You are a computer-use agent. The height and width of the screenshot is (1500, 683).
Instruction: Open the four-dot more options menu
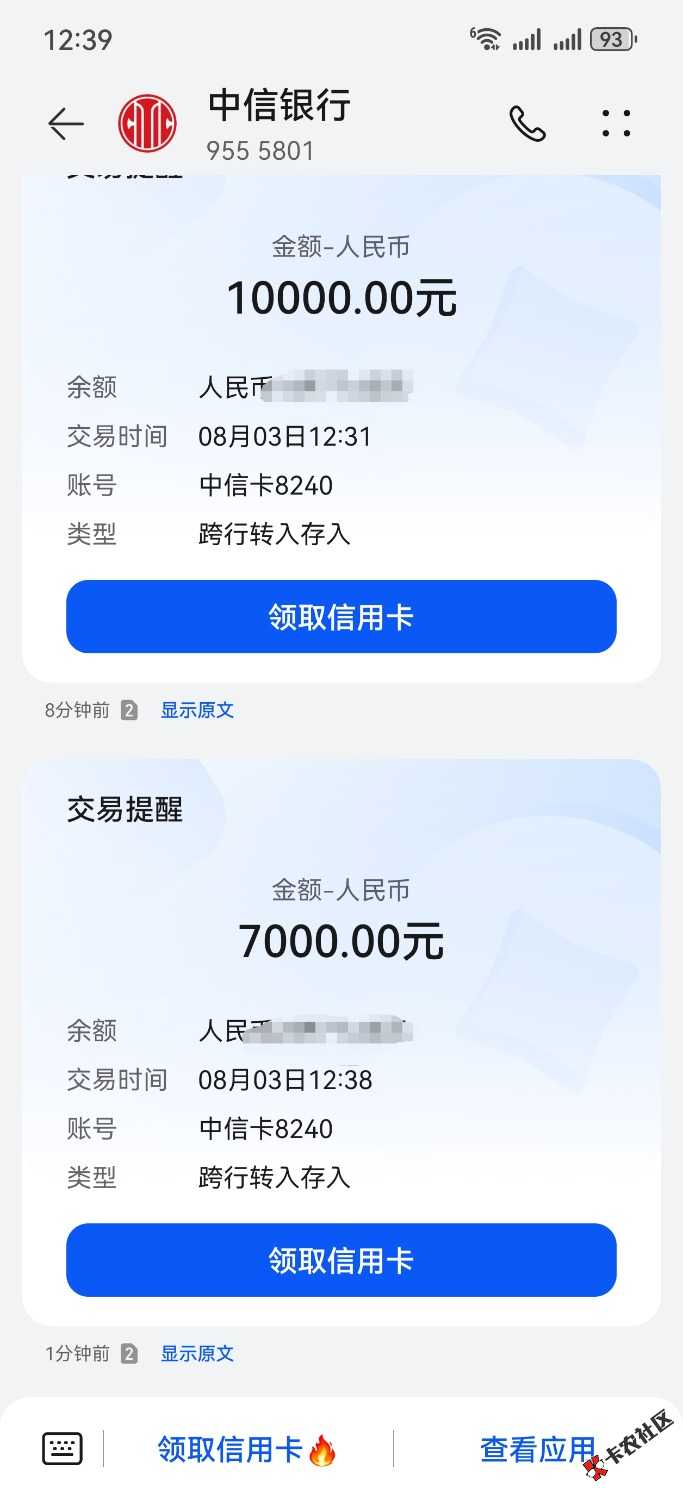pyautogui.click(x=616, y=124)
